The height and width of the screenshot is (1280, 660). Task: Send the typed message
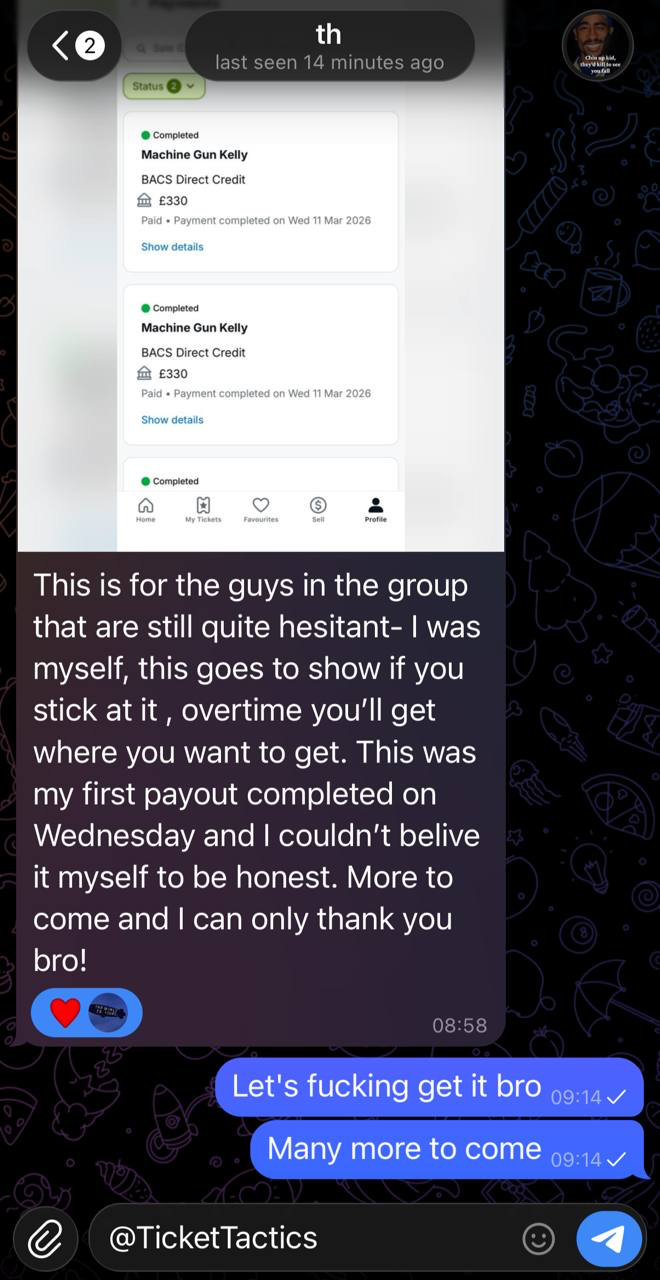pos(609,1239)
